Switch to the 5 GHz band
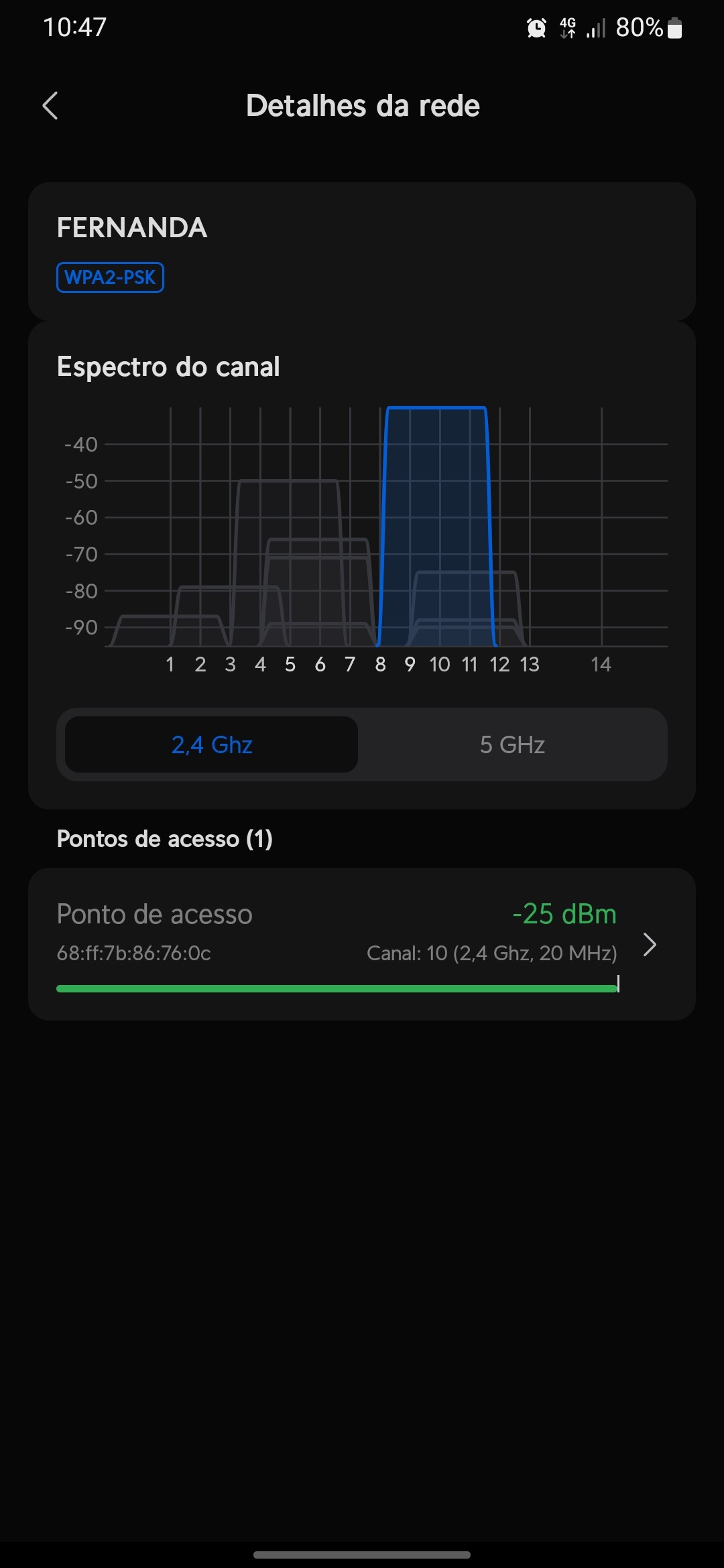Image resolution: width=724 pixels, height=1568 pixels. point(512,744)
